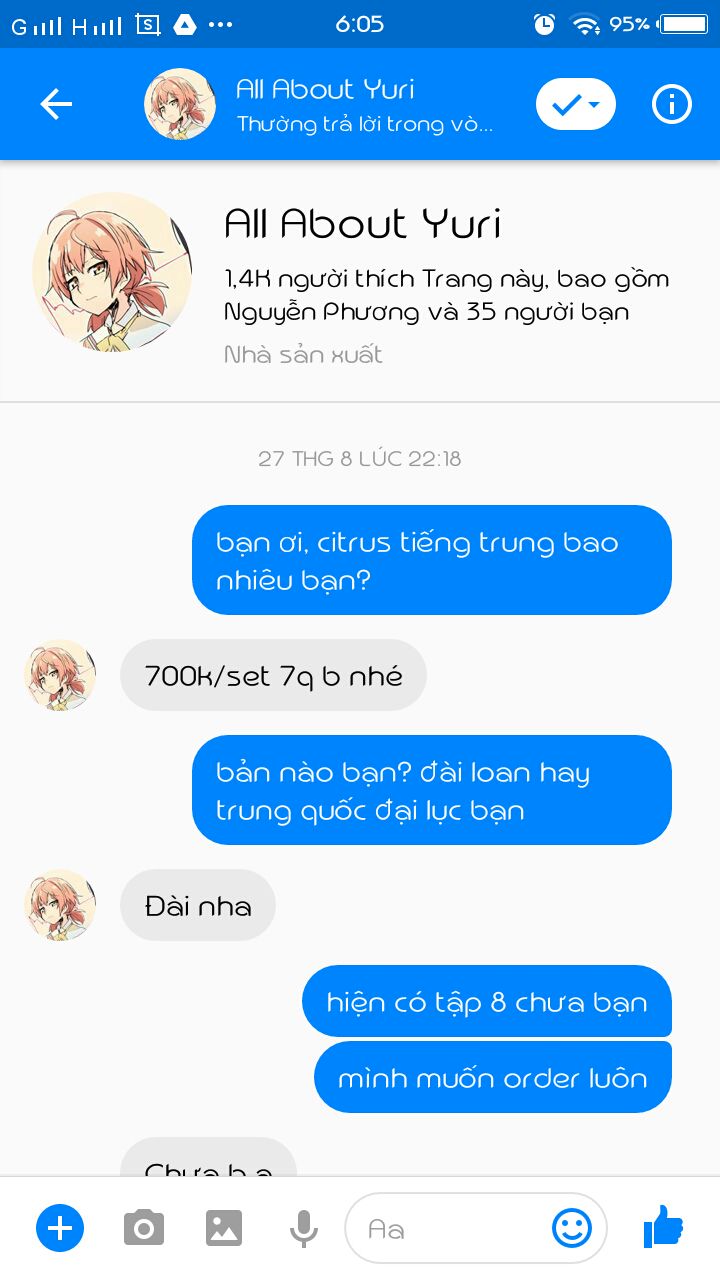Open the camera to take a photo
This screenshot has height=1280, width=720.
144,1228
